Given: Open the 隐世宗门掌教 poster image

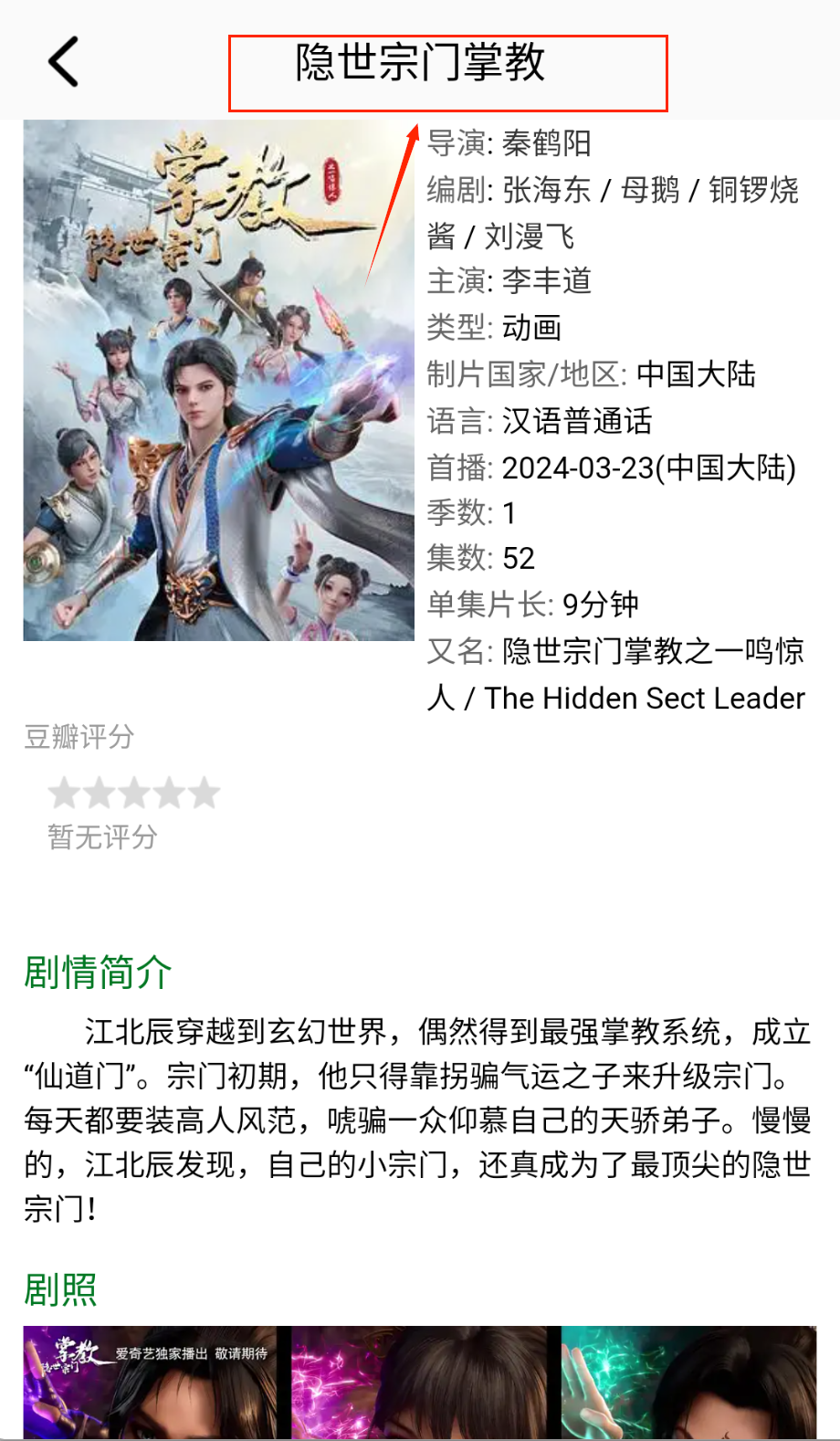Looking at the screenshot, I should pos(219,380).
